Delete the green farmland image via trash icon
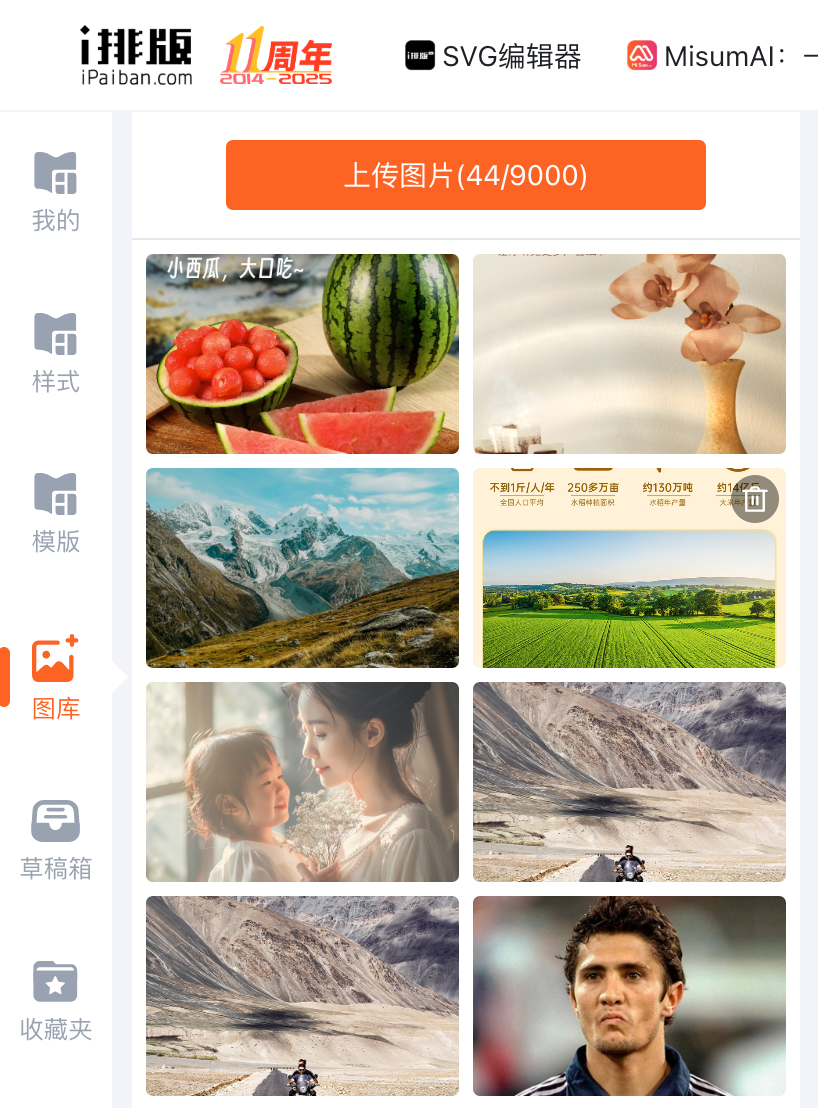 (755, 499)
